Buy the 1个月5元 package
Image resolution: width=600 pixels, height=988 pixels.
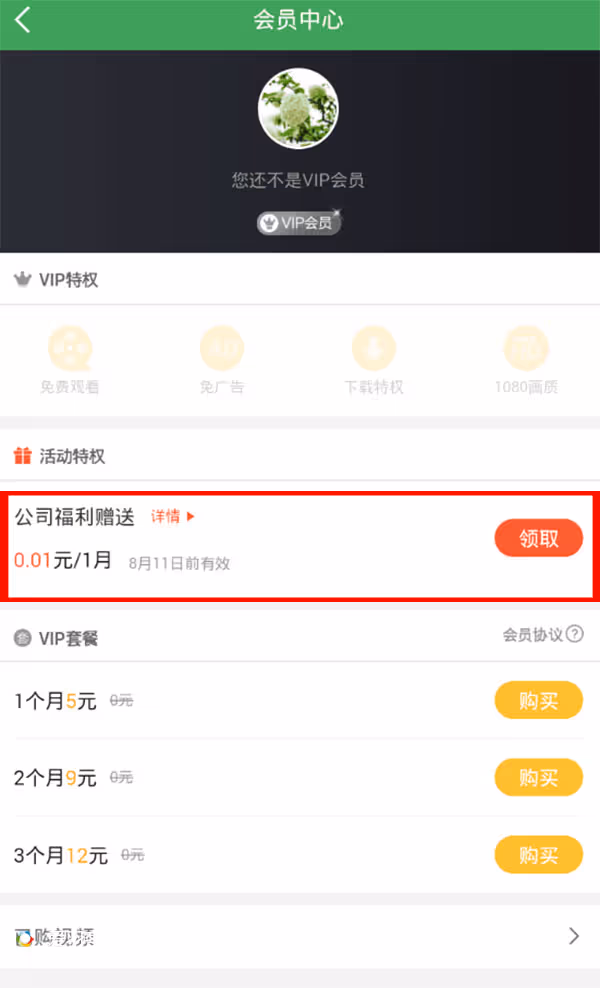coord(538,701)
